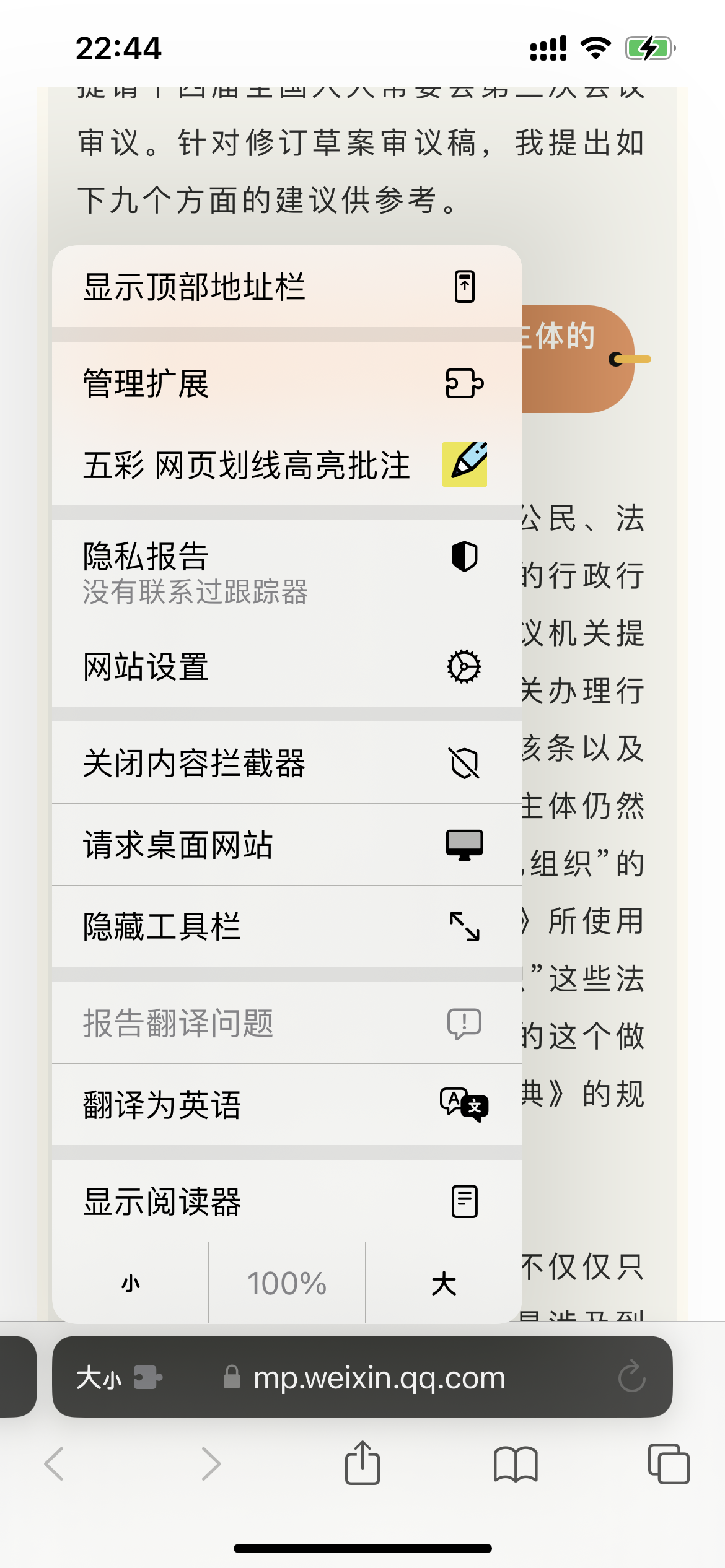Tap 显示阅读器 to show reader view

tap(287, 1201)
